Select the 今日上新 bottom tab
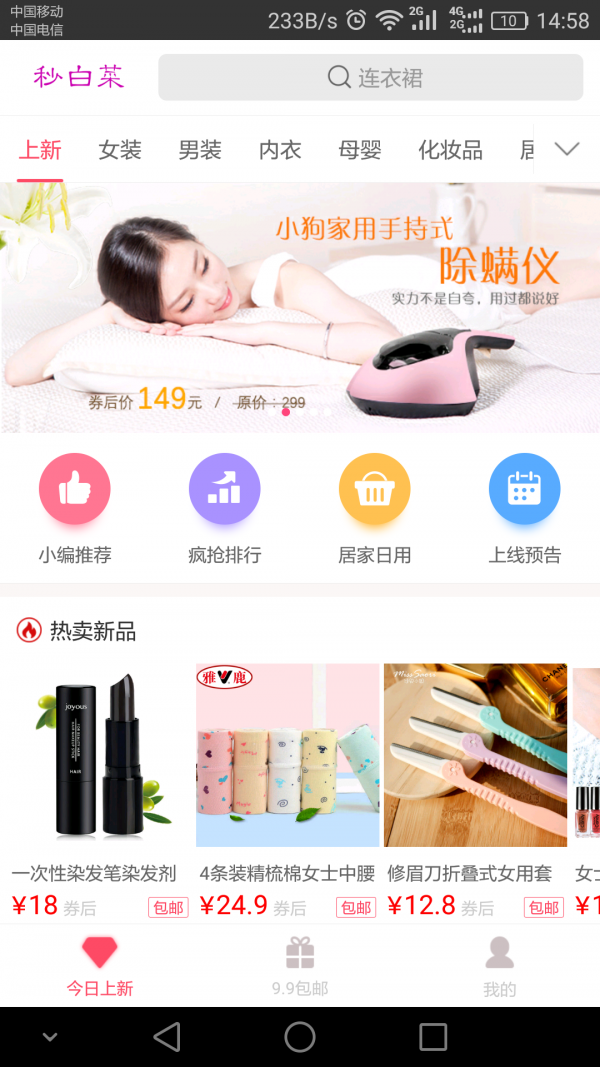 point(100,967)
